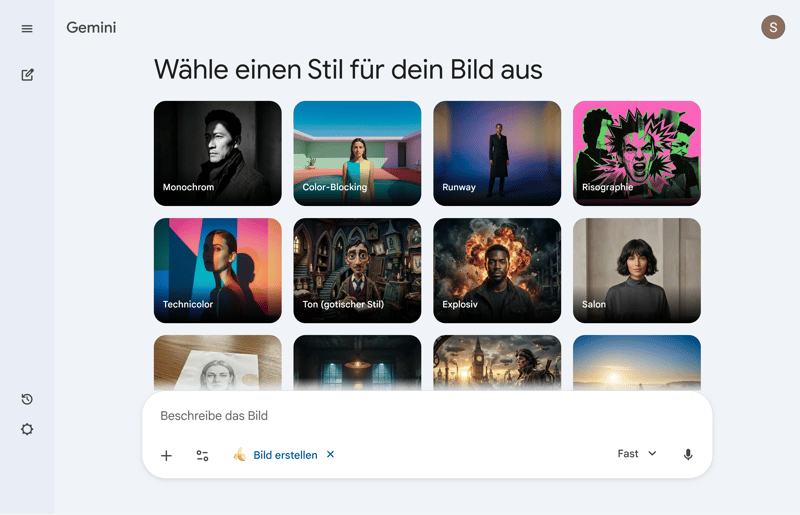Select the Explosiv style

(x=497, y=270)
